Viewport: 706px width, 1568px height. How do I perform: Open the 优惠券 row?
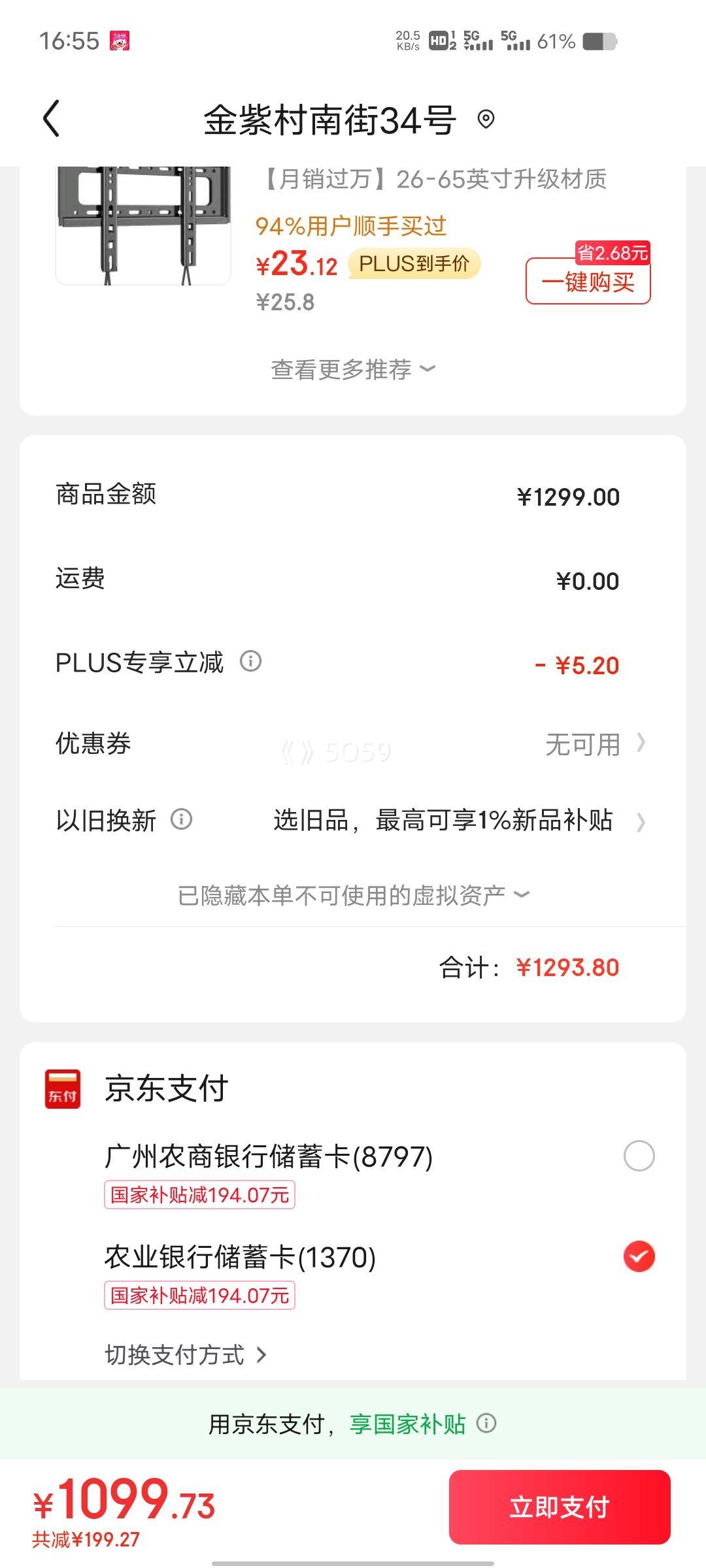point(353,743)
